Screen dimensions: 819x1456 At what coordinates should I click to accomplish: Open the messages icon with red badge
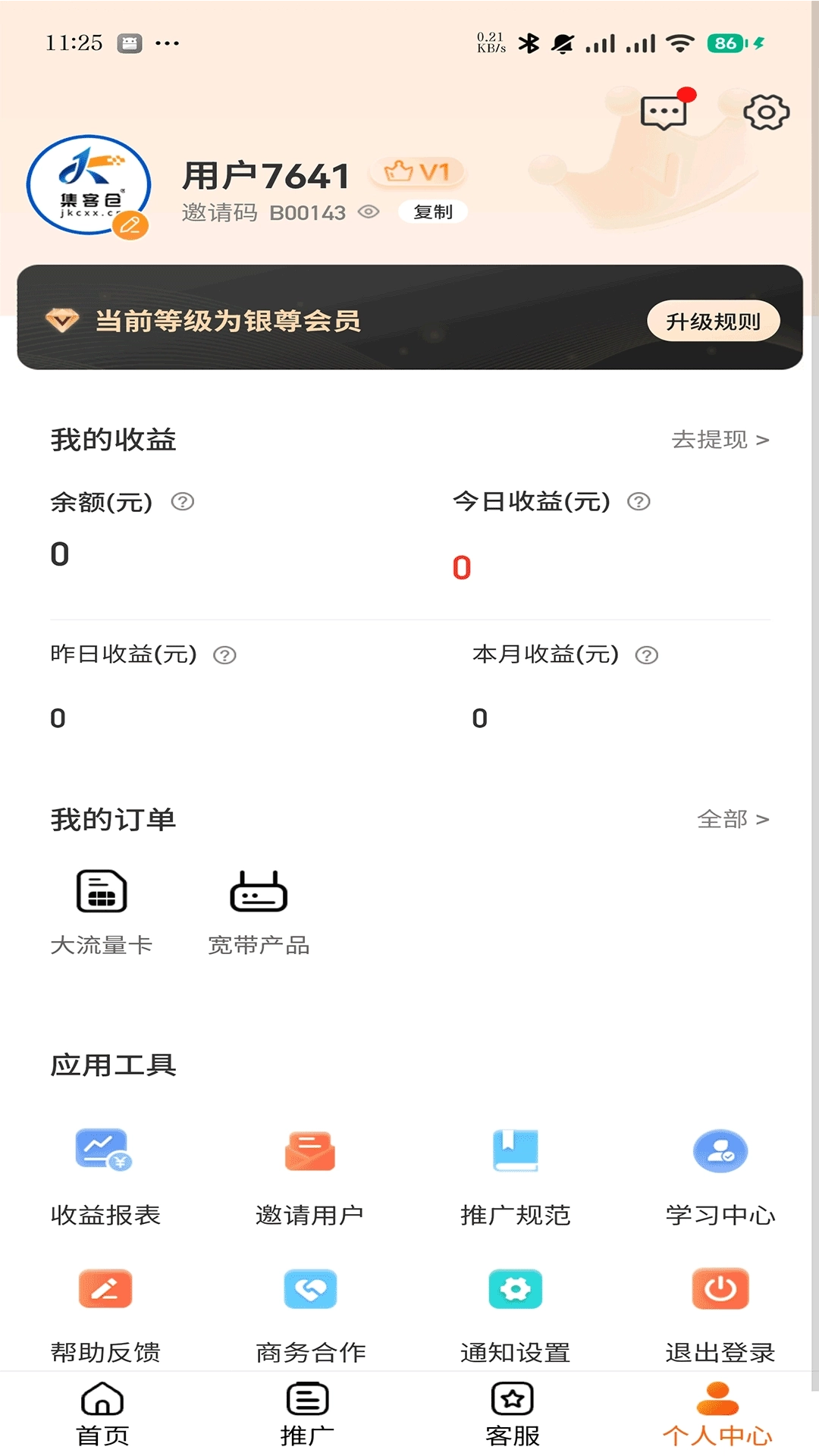pyautogui.click(x=664, y=111)
